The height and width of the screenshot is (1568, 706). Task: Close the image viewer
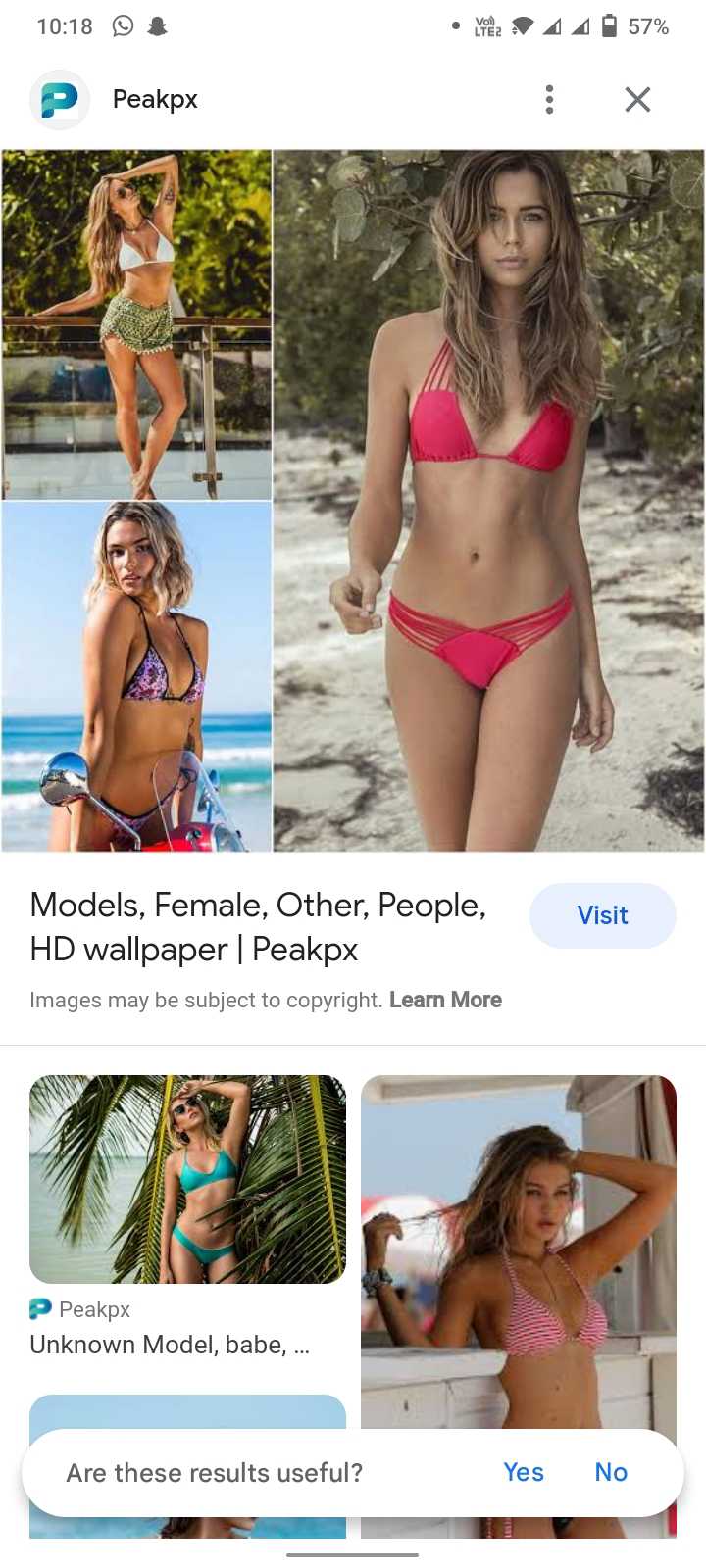coord(637,99)
